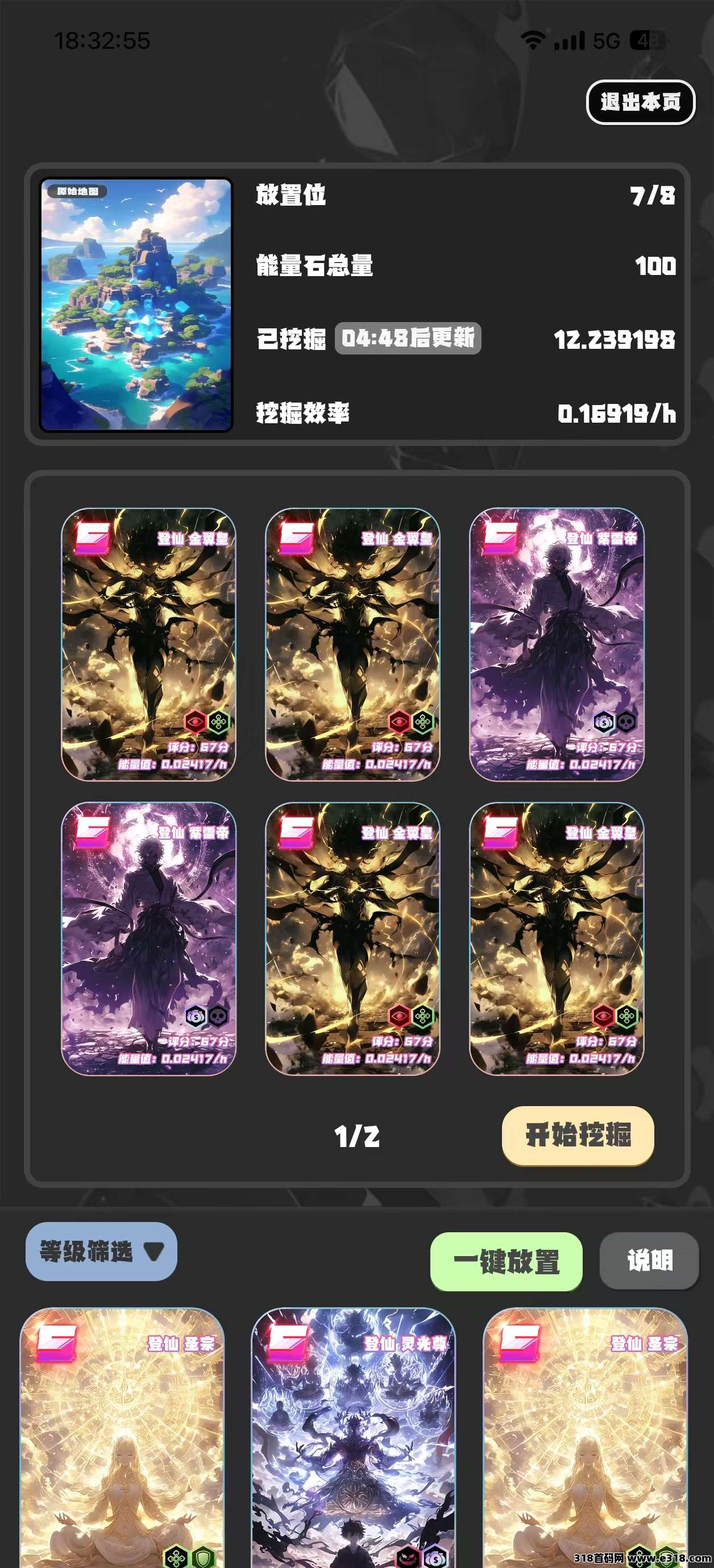This screenshot has height=1568, width=714.
Task: Expand the 等级筛选 level filter dropdown
Action: 101,1252
